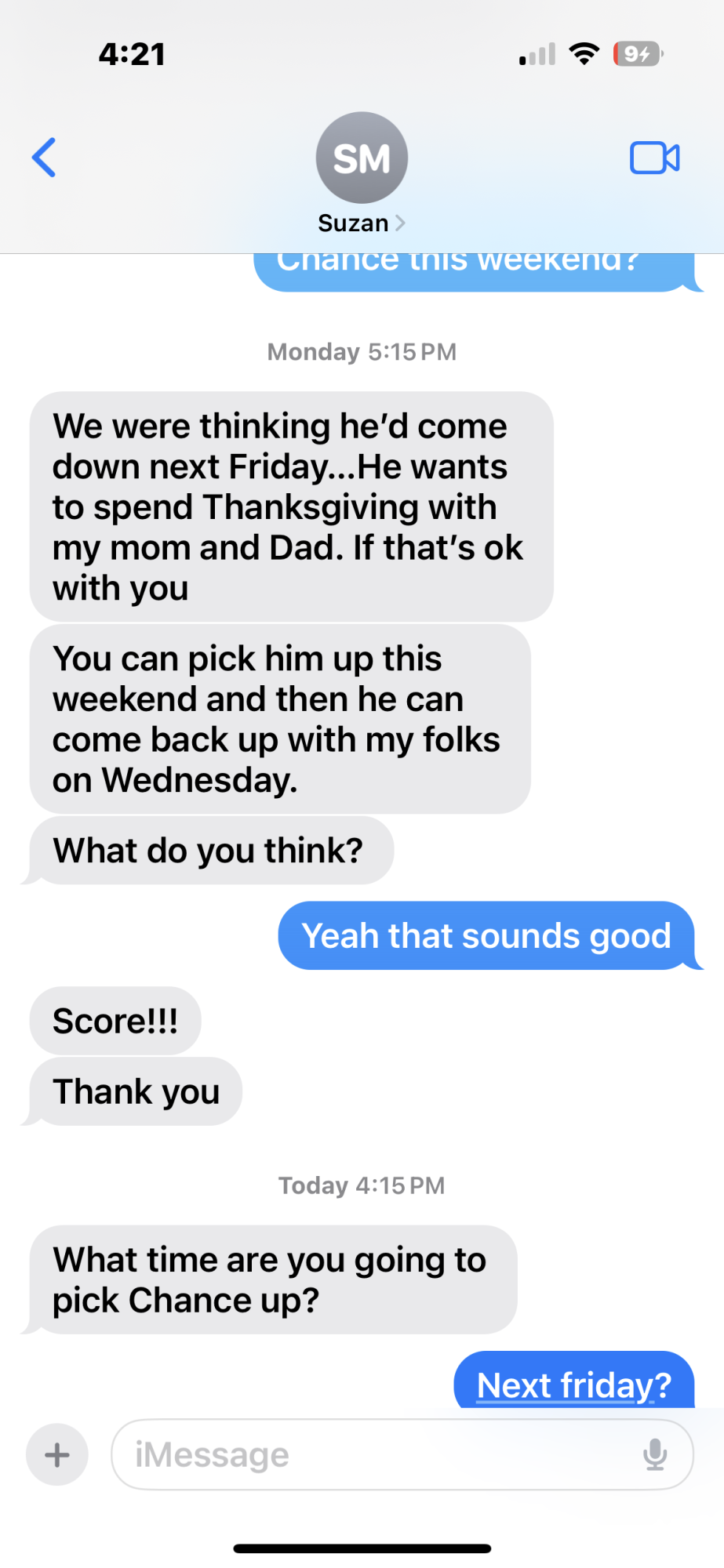Image resolution: width=724 pixels, height=1568 pixels.
Task: Go back to the messages list
Action: [x=44, y=158]
